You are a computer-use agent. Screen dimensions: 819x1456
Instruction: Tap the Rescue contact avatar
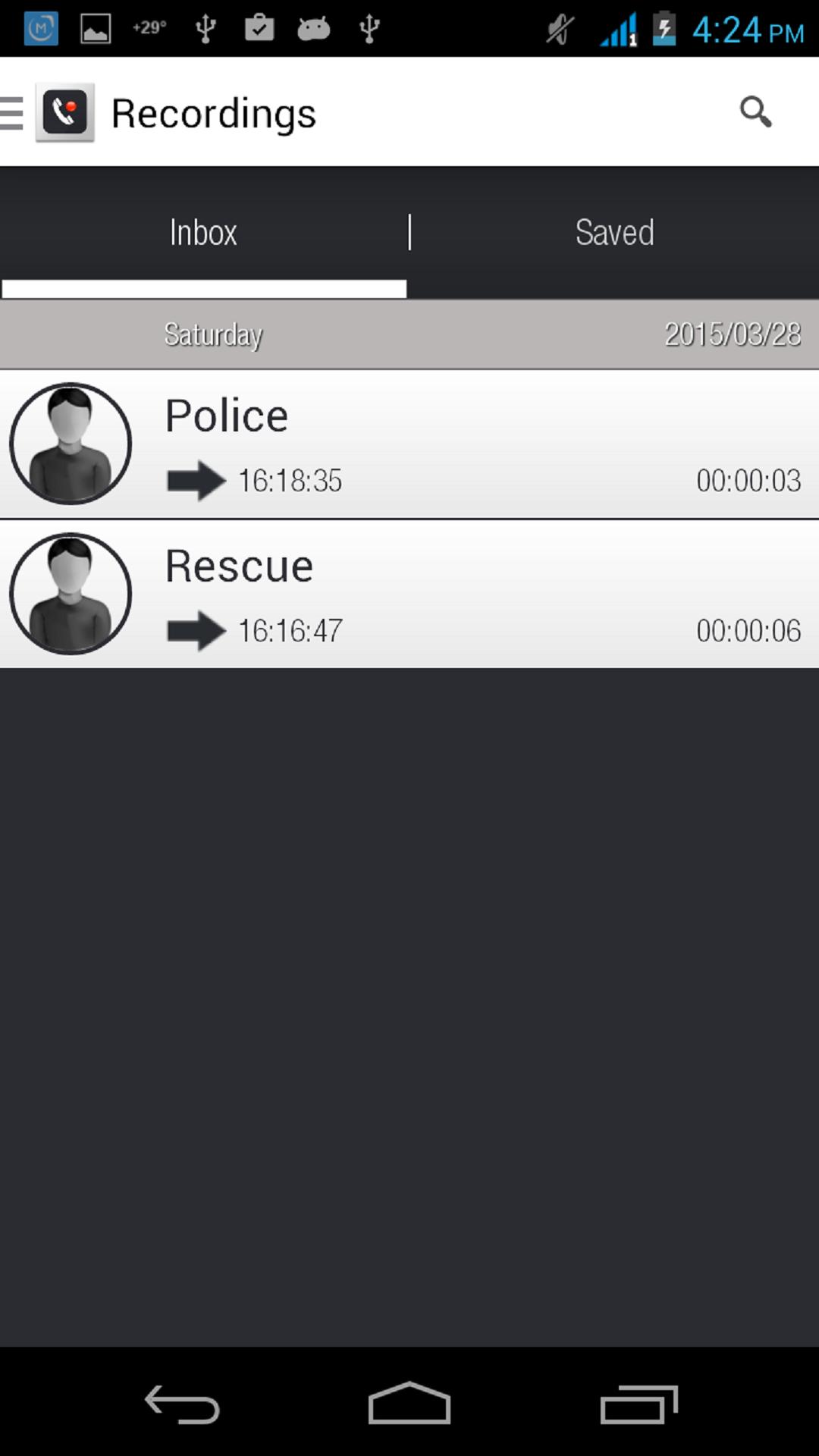click(x=70, y=594)
